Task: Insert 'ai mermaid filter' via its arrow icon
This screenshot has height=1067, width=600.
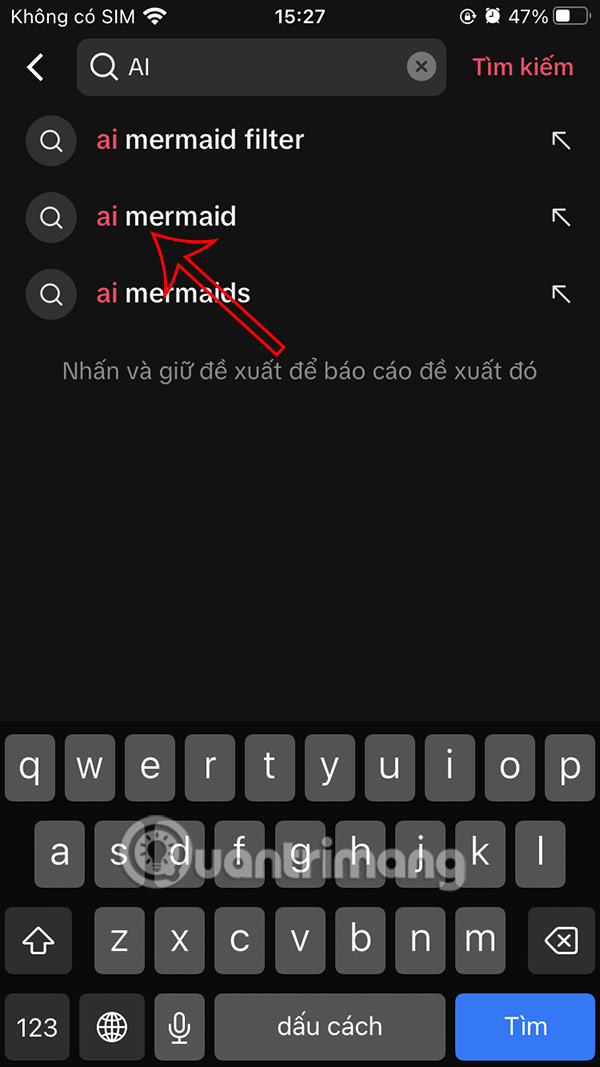Action: 561,140
